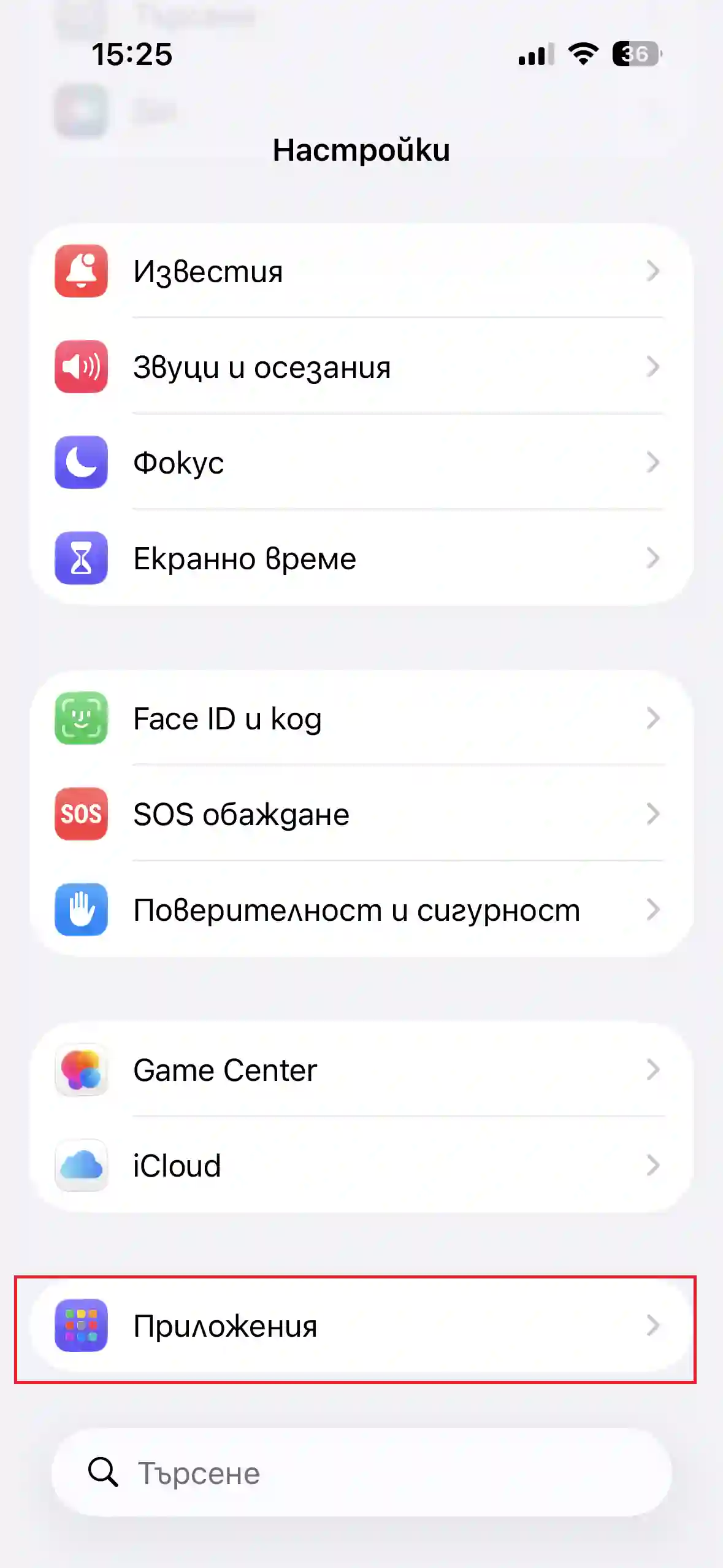Open Известия (Notifications) via the red bell icon
The height and width of the screenshot is (1568, 723).
click(81, 271)
